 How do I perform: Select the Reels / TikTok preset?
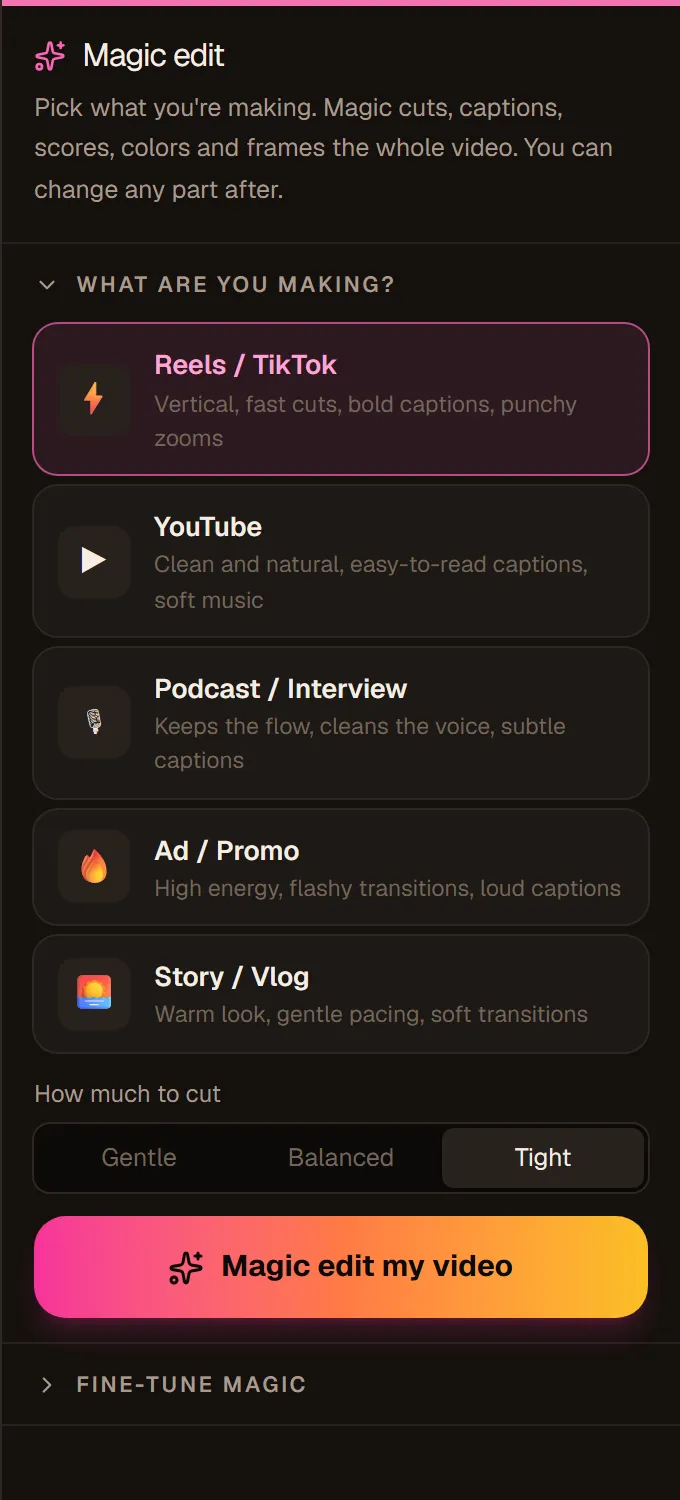pyautogui.click(x=341, y=399)
